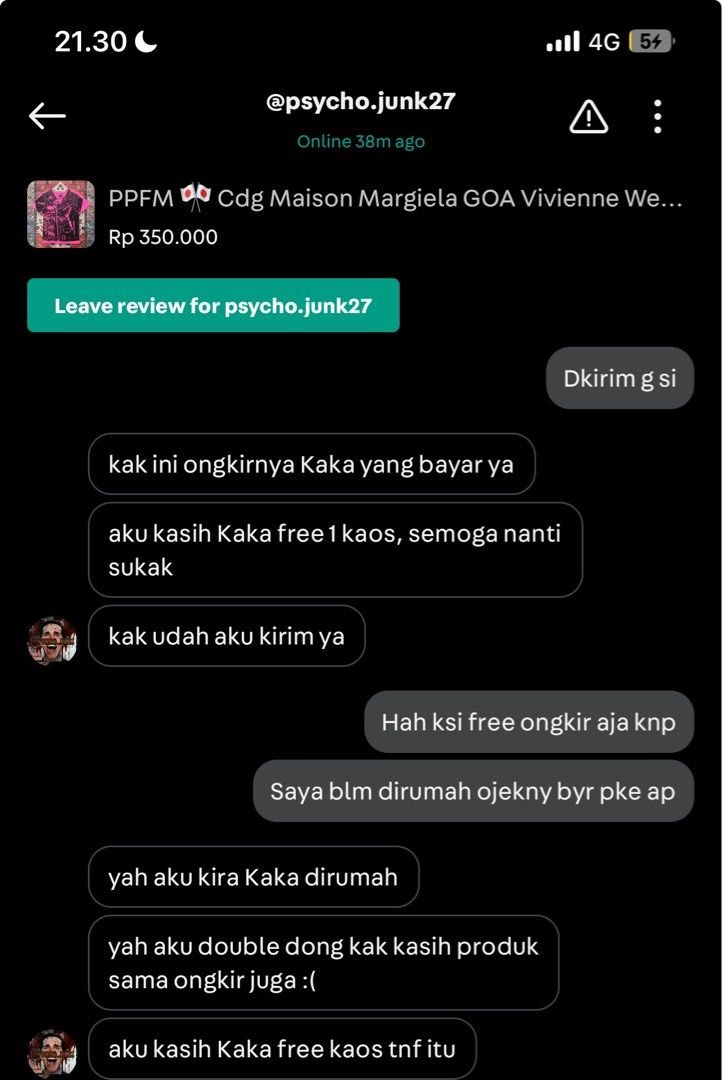
Task: Tap Leave review for psycho.junk27 button
Action: [x=213, y=305]
